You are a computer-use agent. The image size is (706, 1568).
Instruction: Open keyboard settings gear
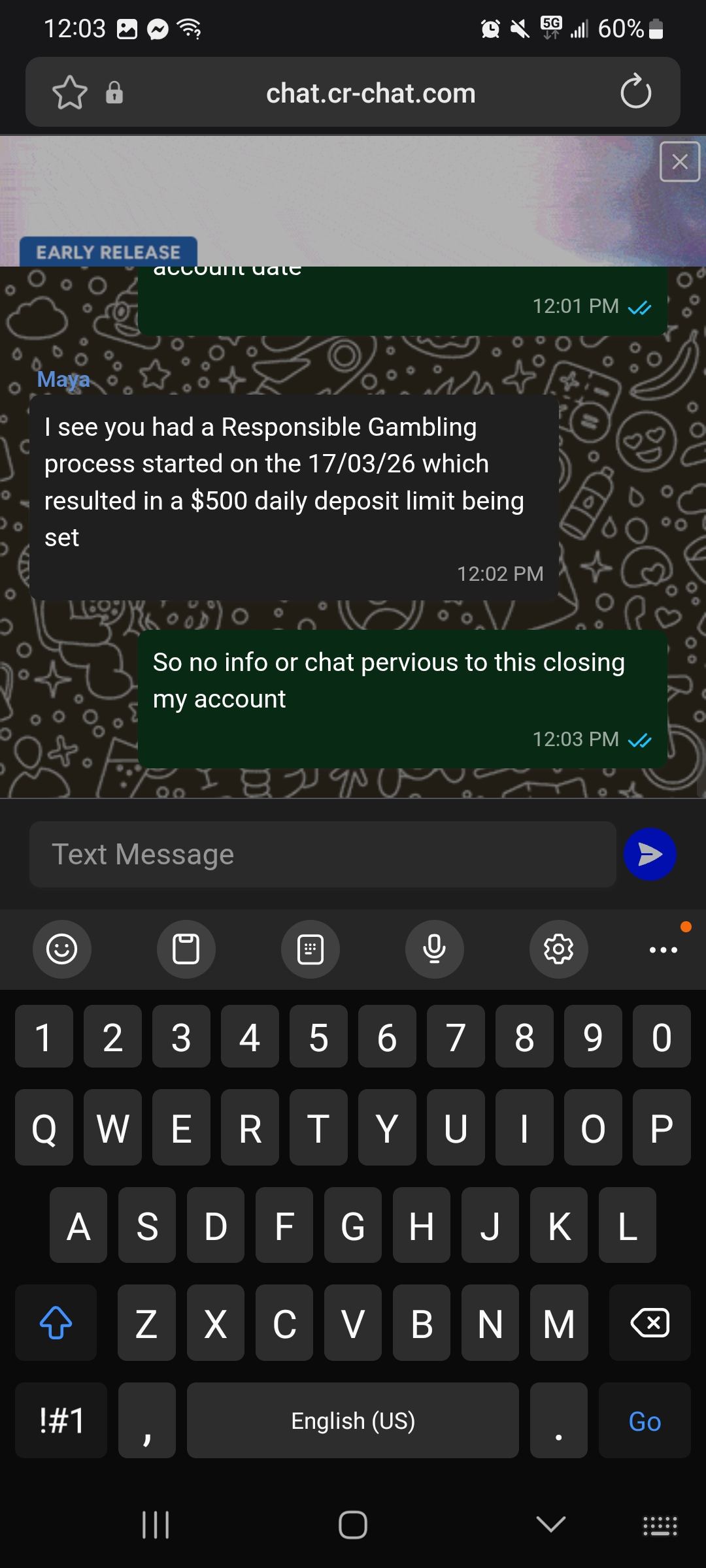[x=558, y=949]
